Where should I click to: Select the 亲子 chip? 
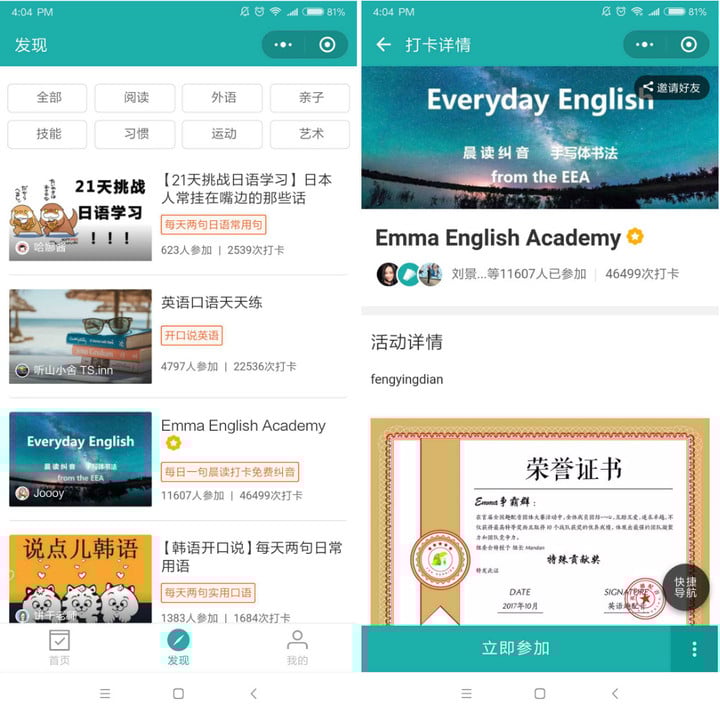point(310,98)
